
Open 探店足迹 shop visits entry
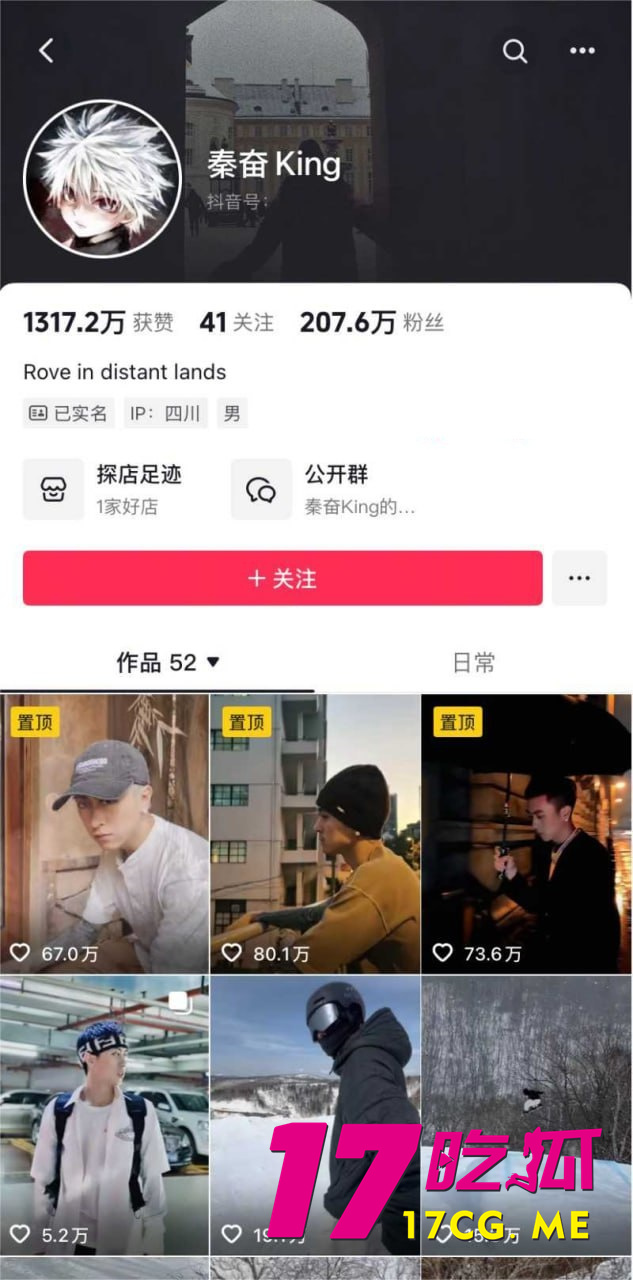pyautogui.click(x=105, y=489)
